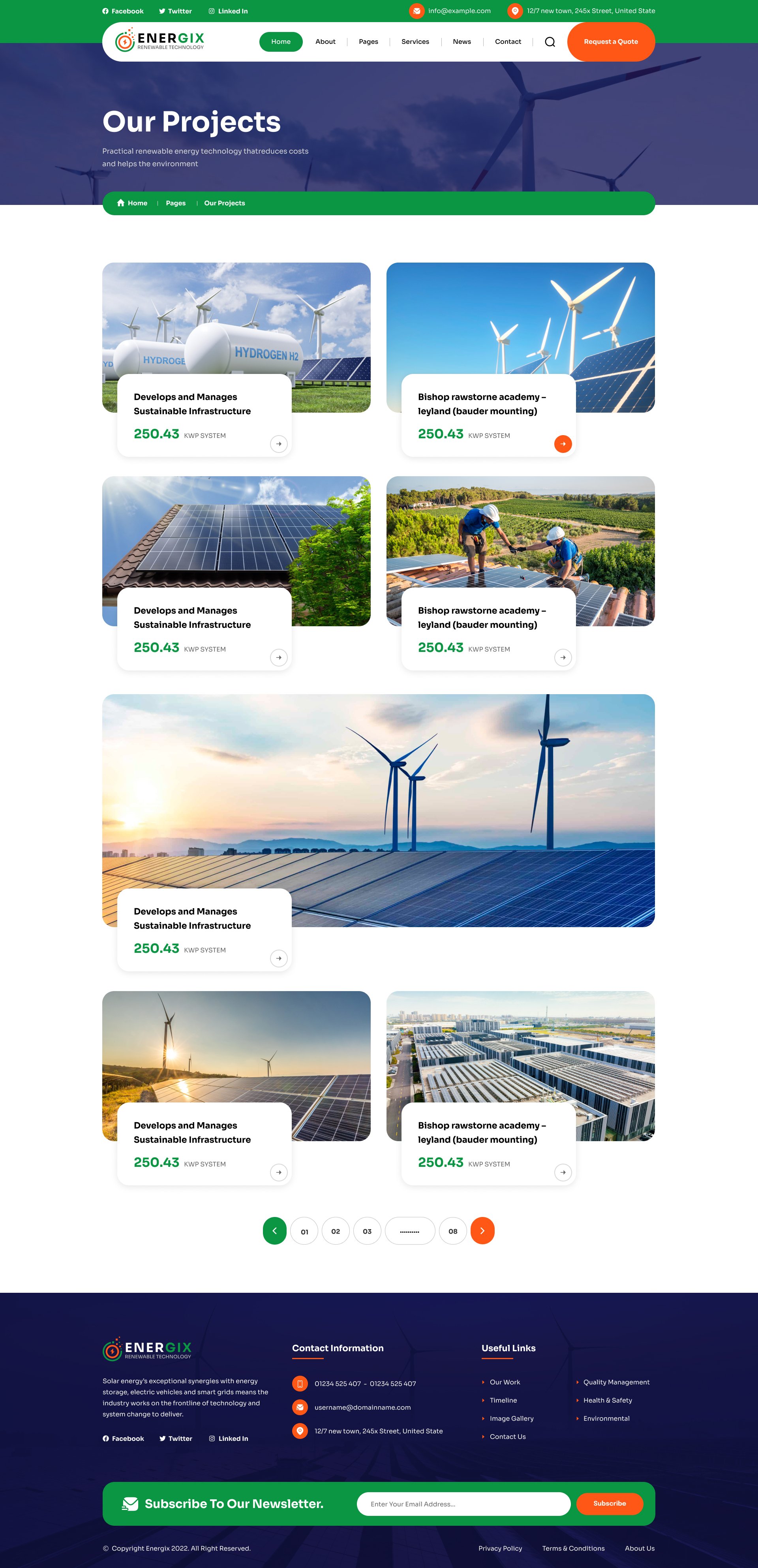
Task: Go to the next page of projects
Action: click(482, 1231)
